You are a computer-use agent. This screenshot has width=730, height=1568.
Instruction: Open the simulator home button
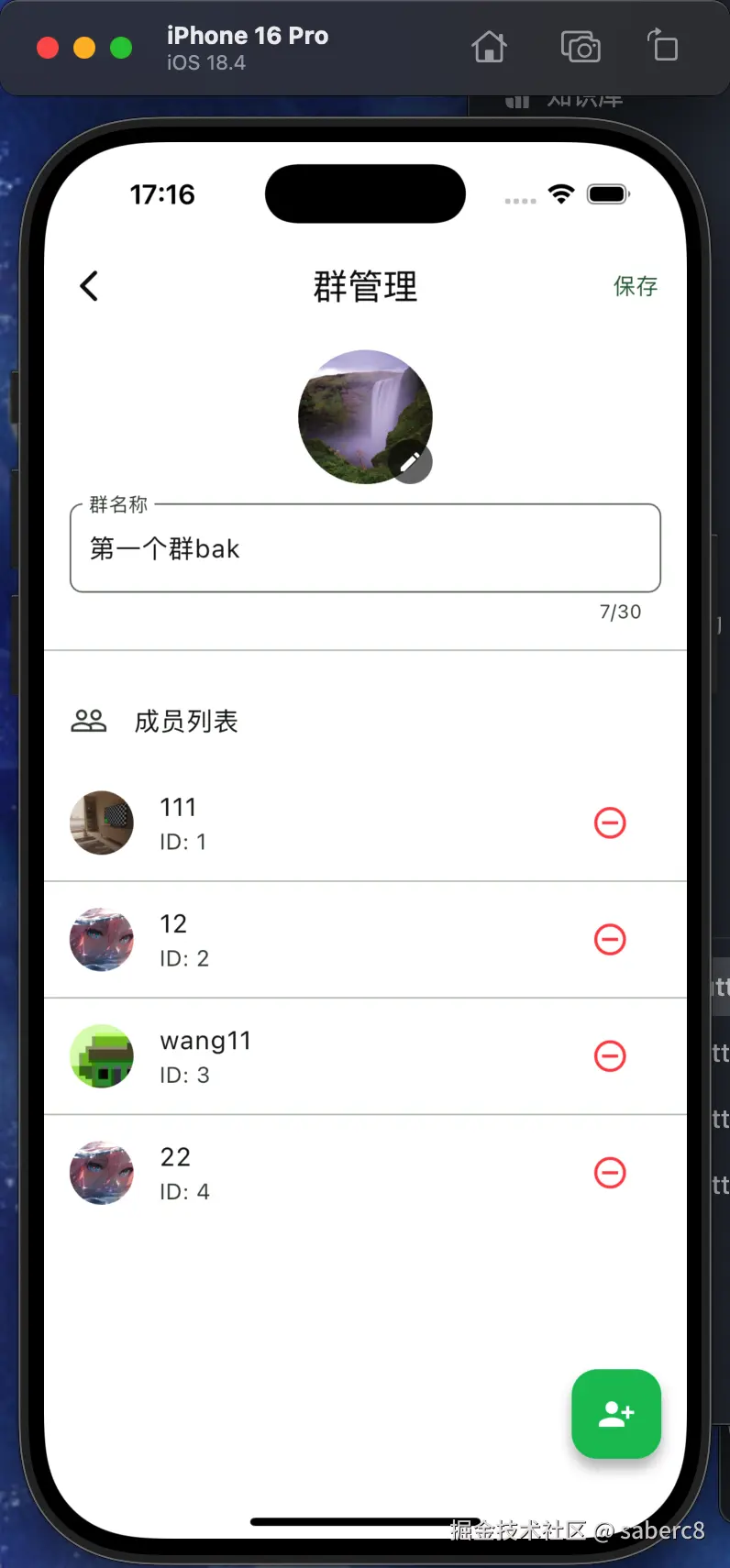tap(489, 46)
